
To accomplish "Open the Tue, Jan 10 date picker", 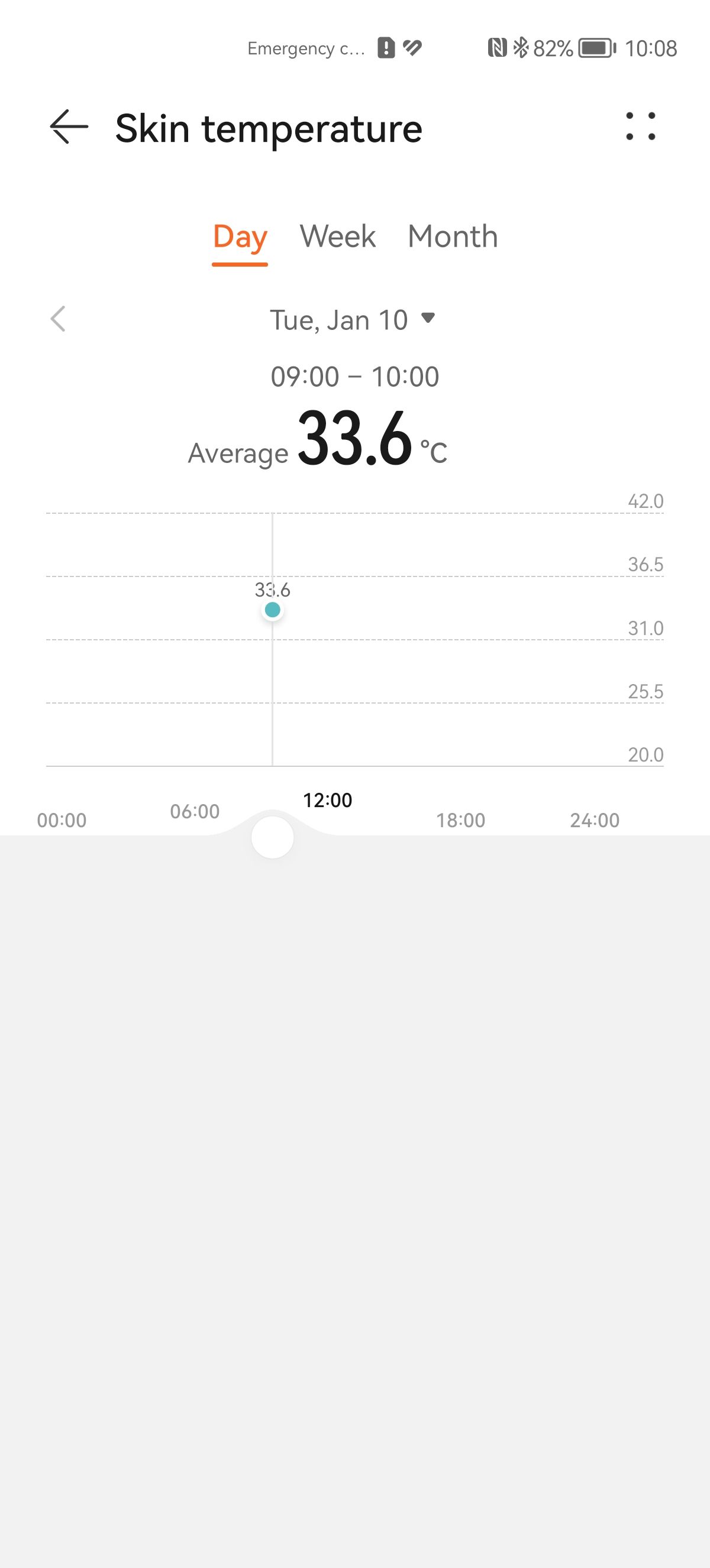I will [353, 319].
